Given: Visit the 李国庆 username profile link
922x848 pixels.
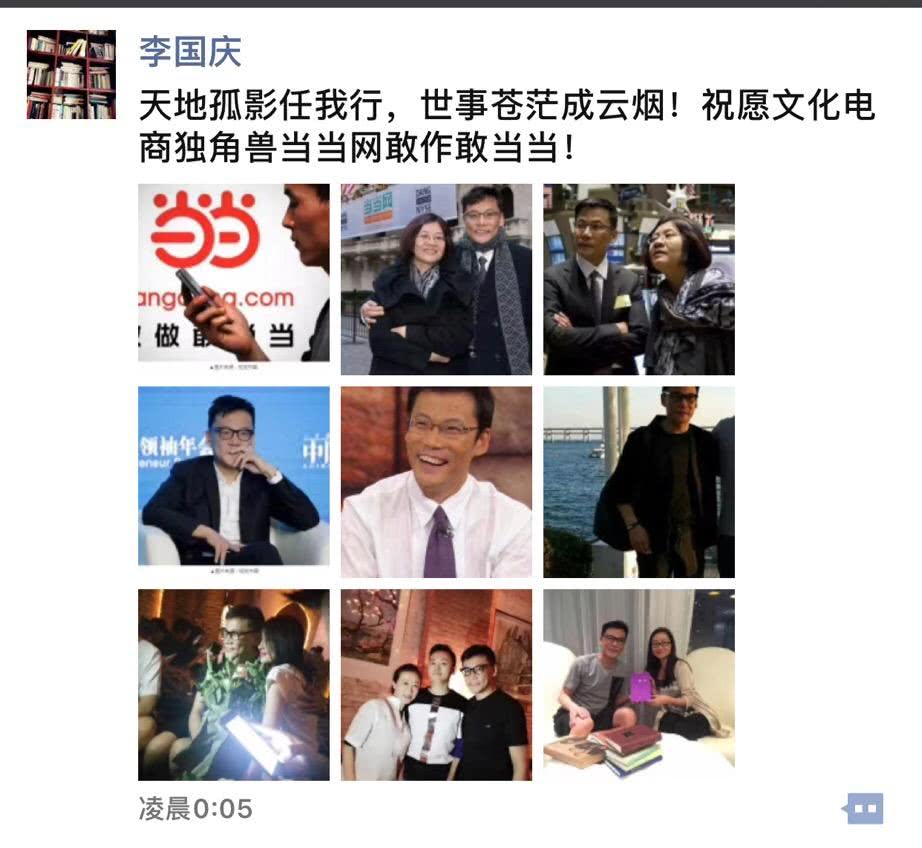Looking at the screenshot, I should (190, 52).
